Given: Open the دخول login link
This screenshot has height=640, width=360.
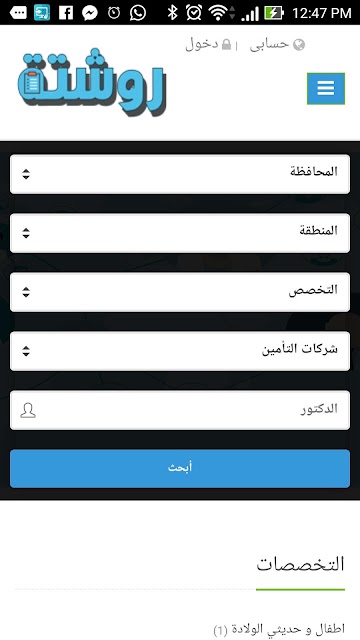Looking at the screenshot, I should point(208,44).
